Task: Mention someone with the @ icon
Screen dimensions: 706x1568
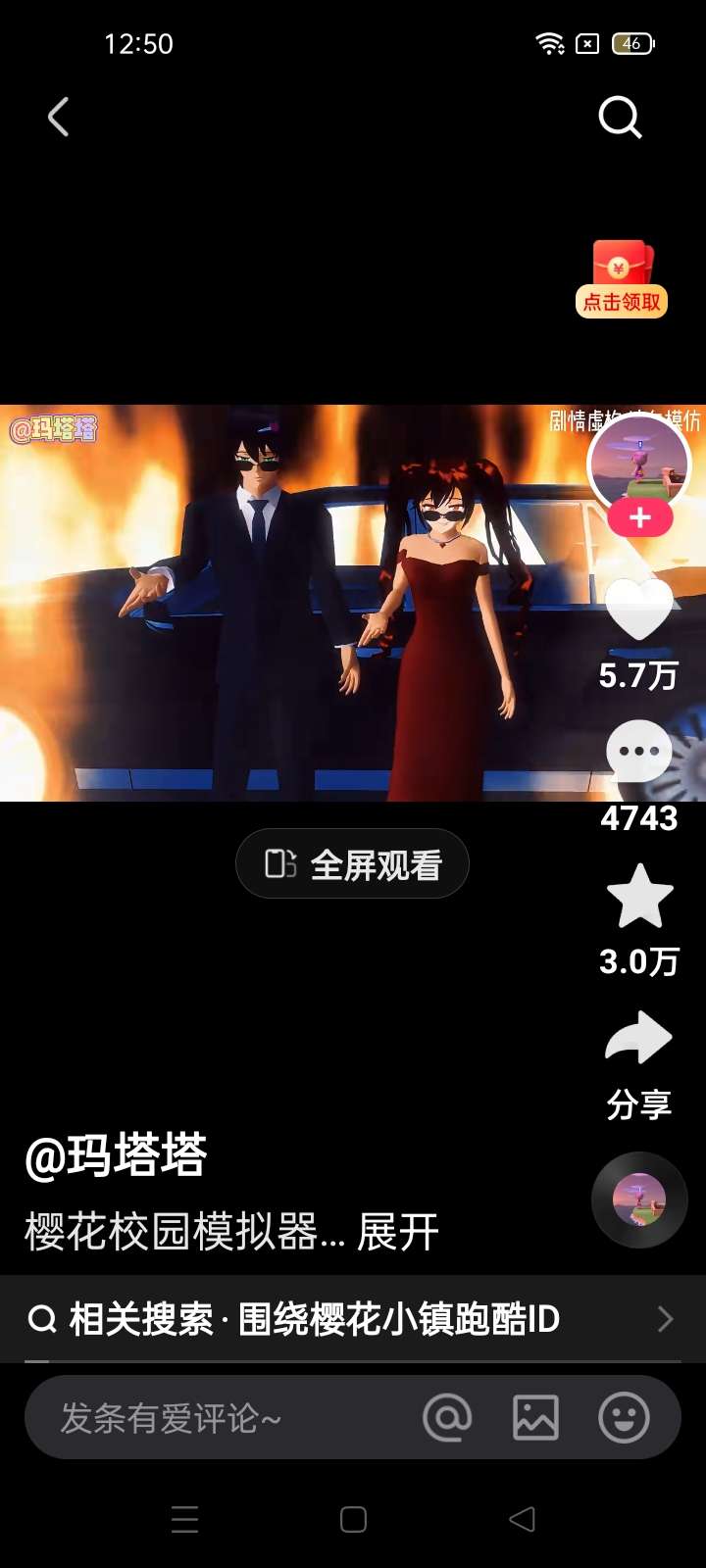Action: coord(447,1418)
